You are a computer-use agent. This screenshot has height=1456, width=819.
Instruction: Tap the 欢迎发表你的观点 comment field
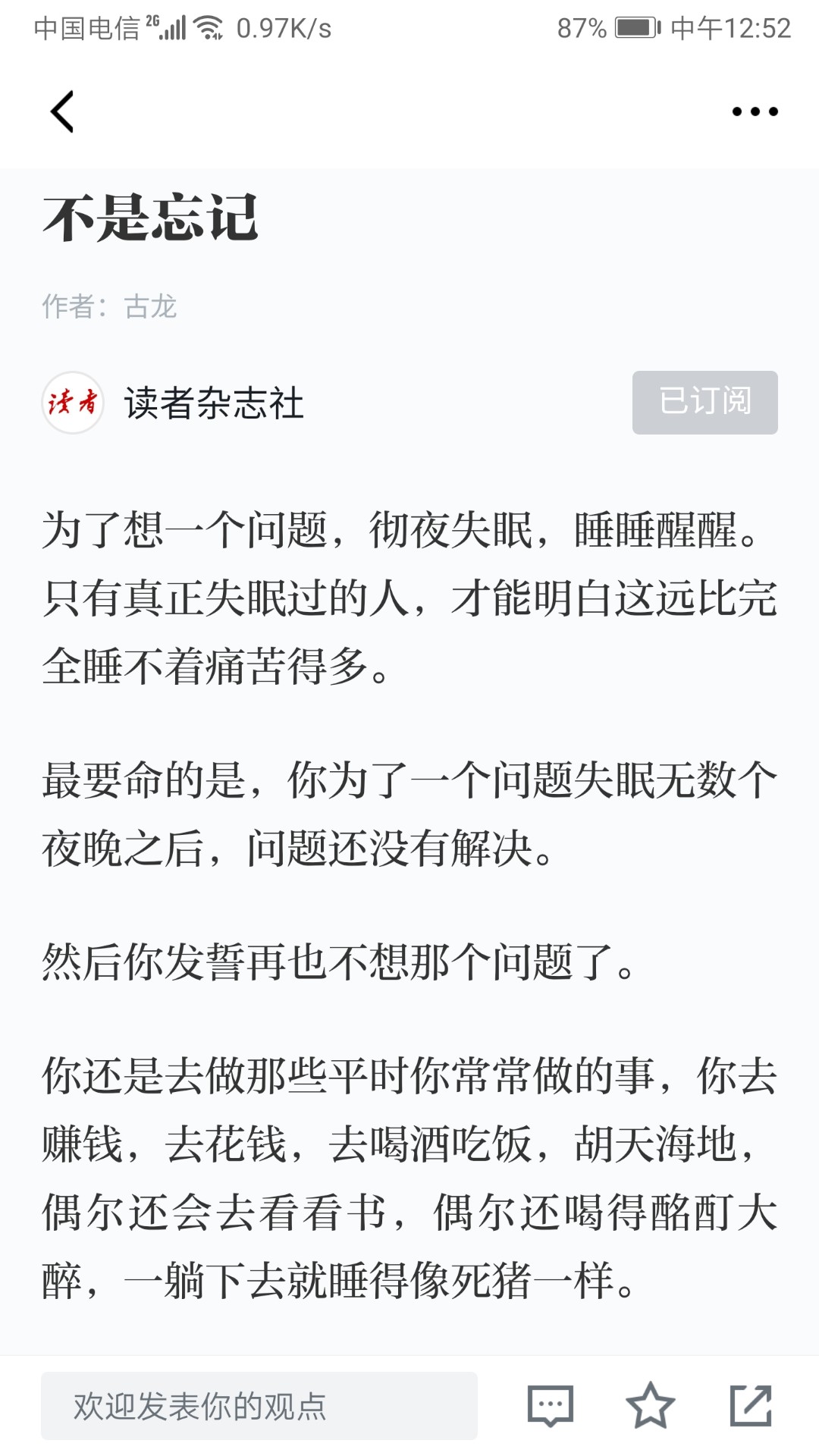point(259,1405)
